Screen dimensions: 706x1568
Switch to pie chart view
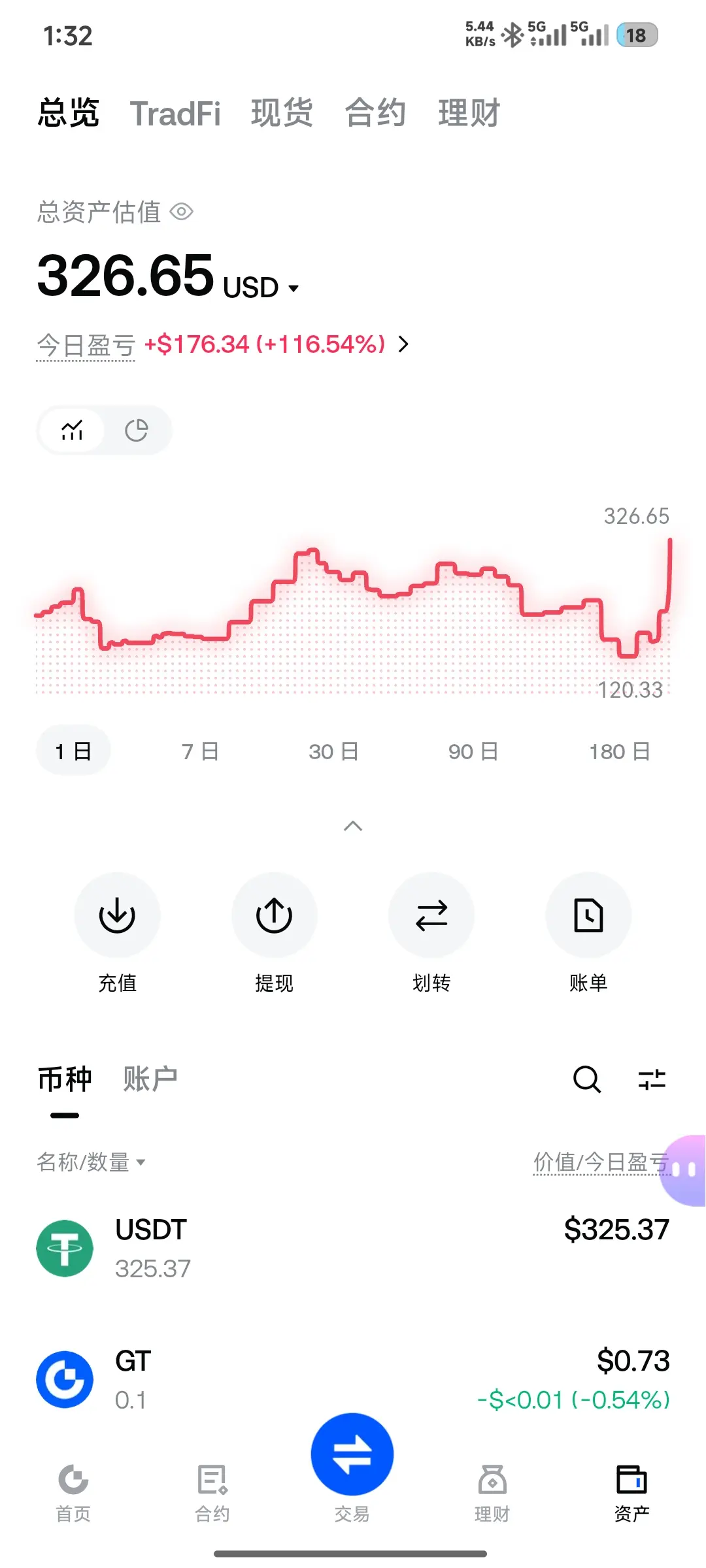click(x=137, y=430)
